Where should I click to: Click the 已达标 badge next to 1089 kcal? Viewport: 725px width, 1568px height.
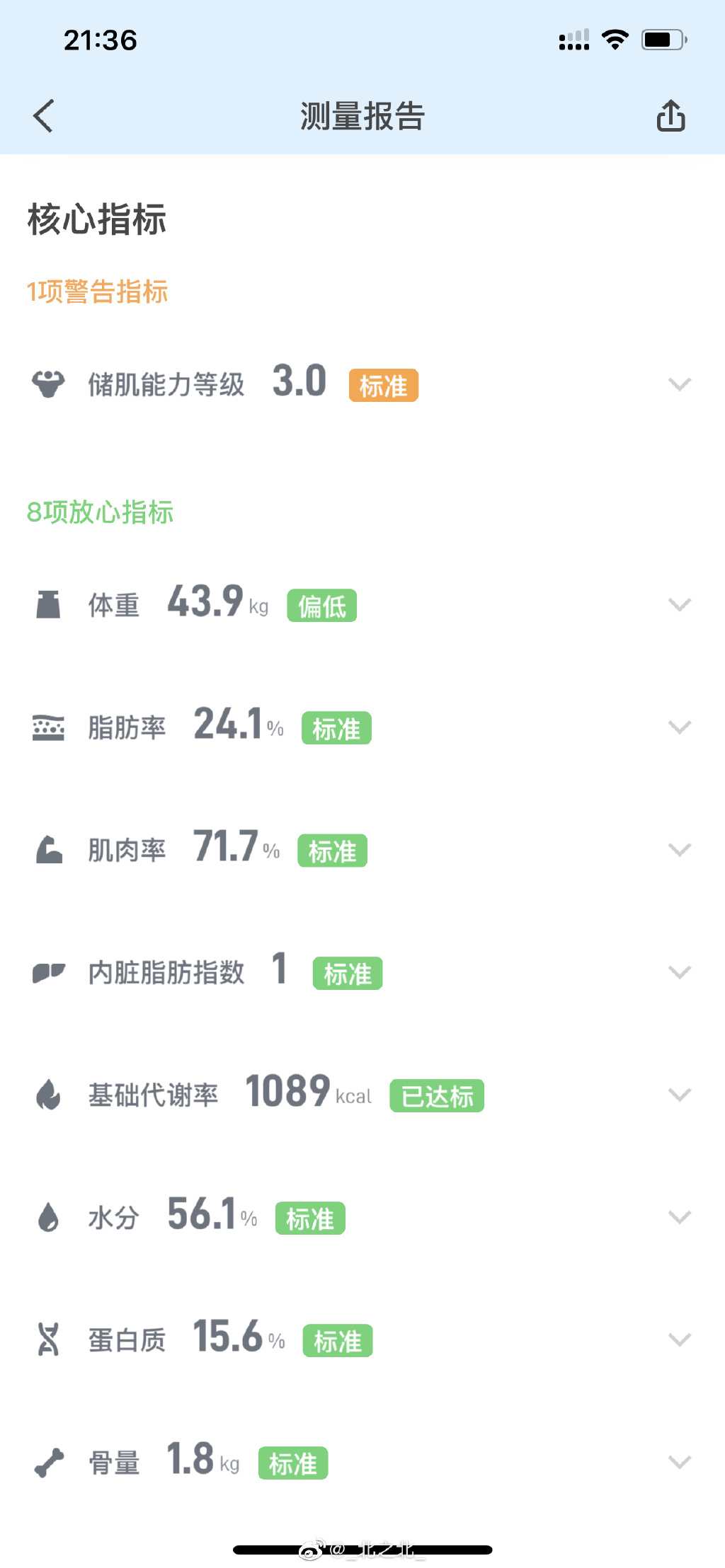436,1095
